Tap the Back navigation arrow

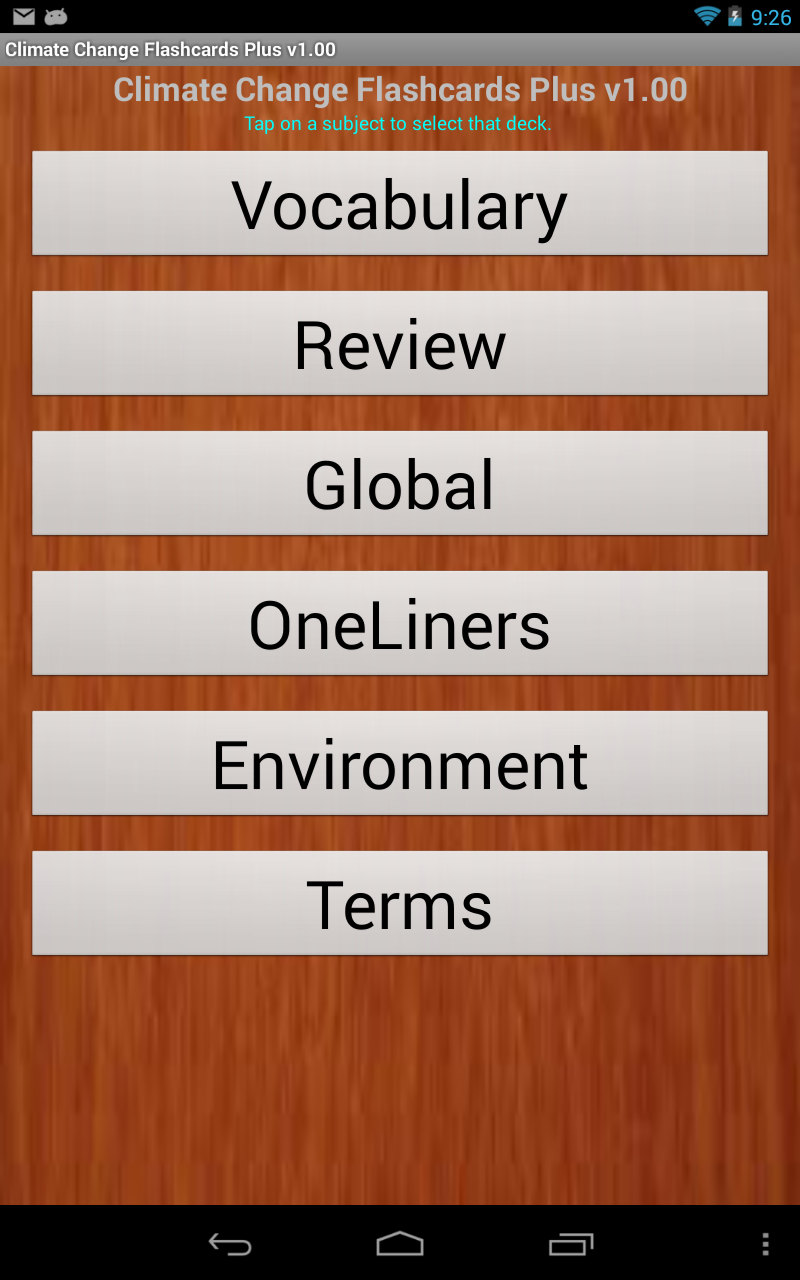229,1244
